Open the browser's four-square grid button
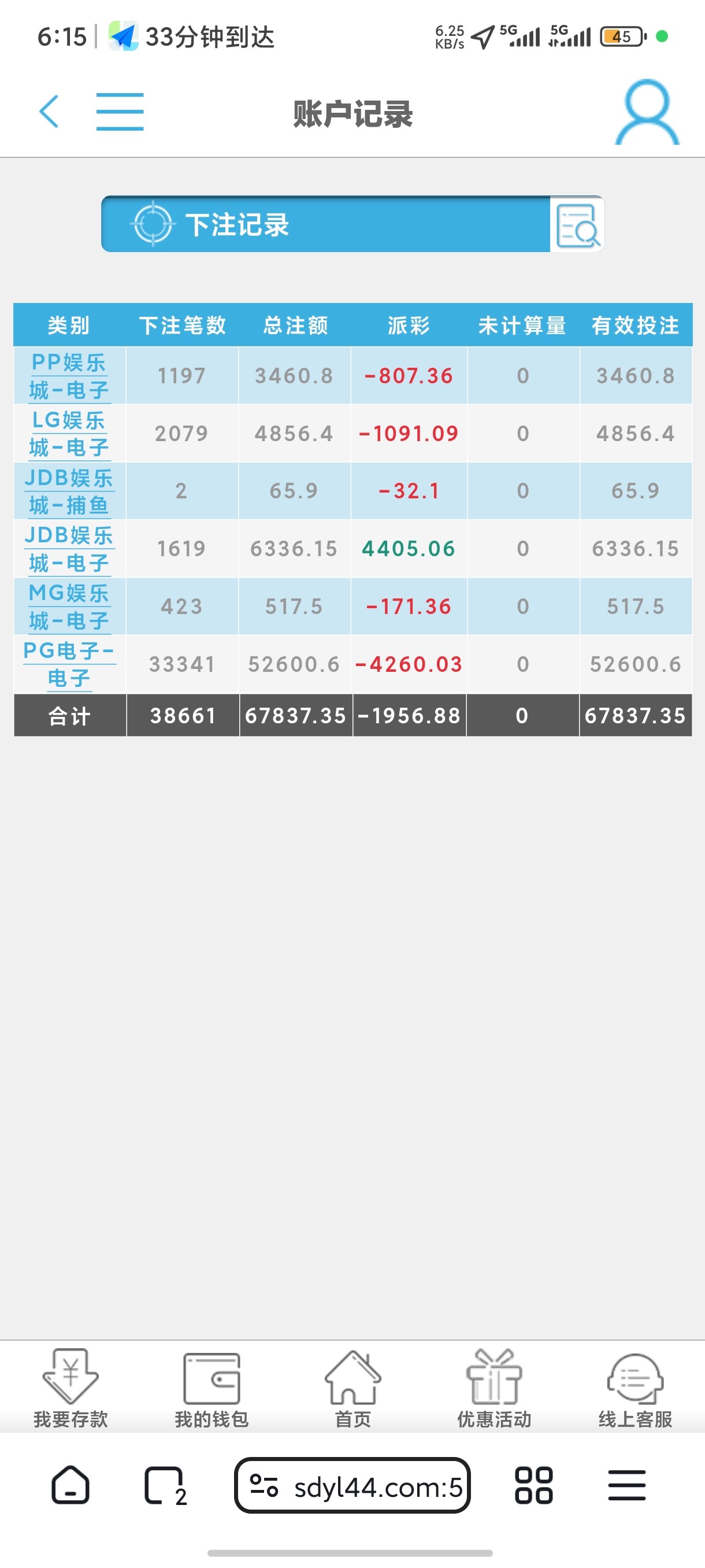This screenshot has width=705, height=1568. (533, 1485)
